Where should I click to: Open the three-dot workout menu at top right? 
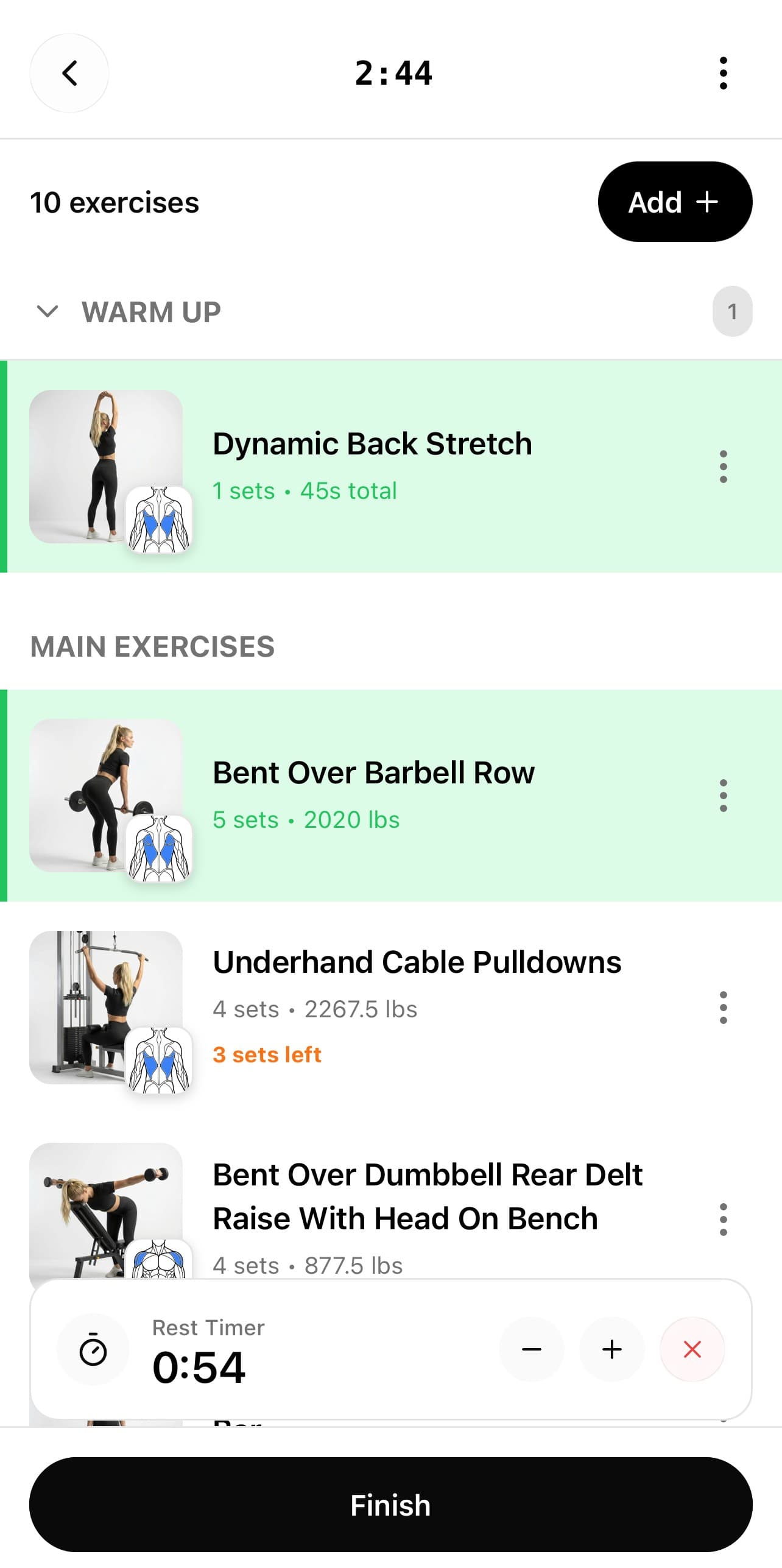click(x=723, y=72)
